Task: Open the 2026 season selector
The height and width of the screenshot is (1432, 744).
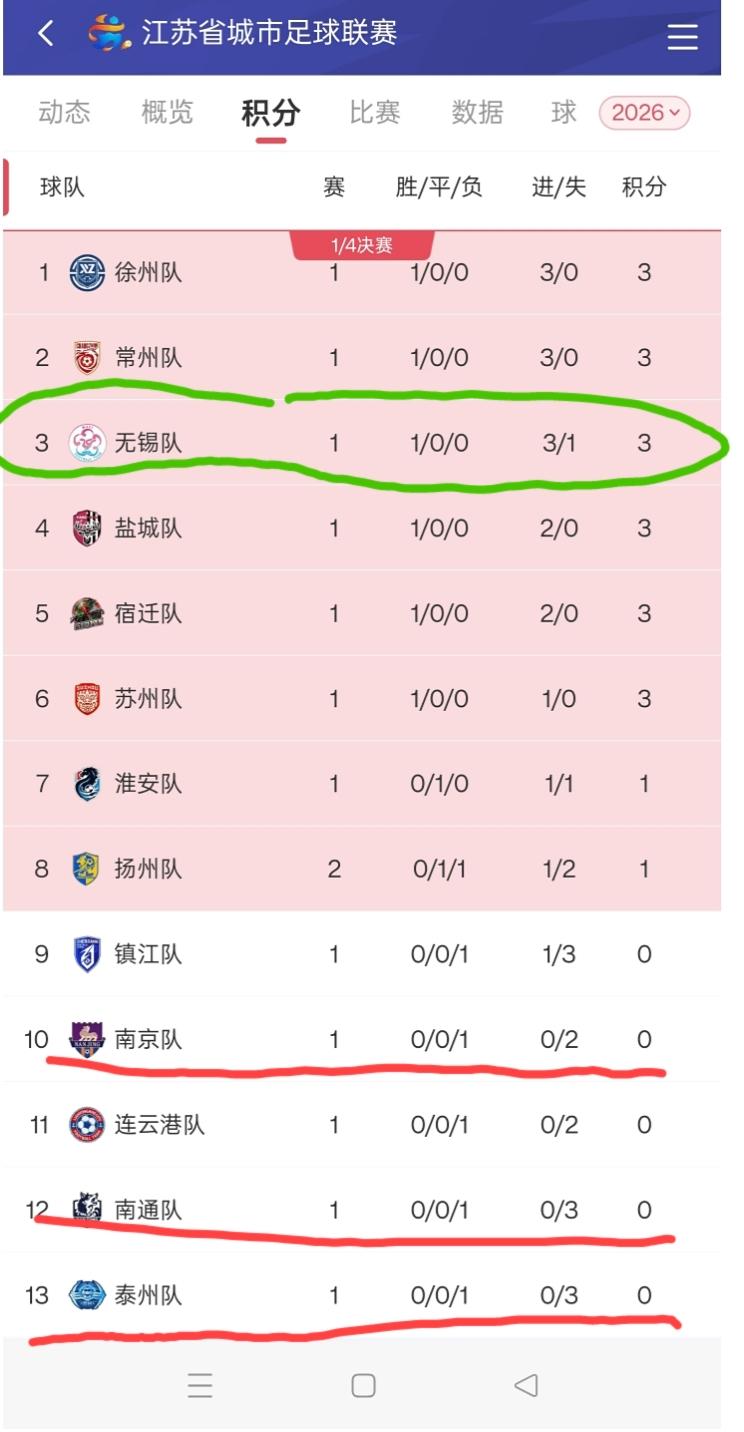Action: coord(645,114)
